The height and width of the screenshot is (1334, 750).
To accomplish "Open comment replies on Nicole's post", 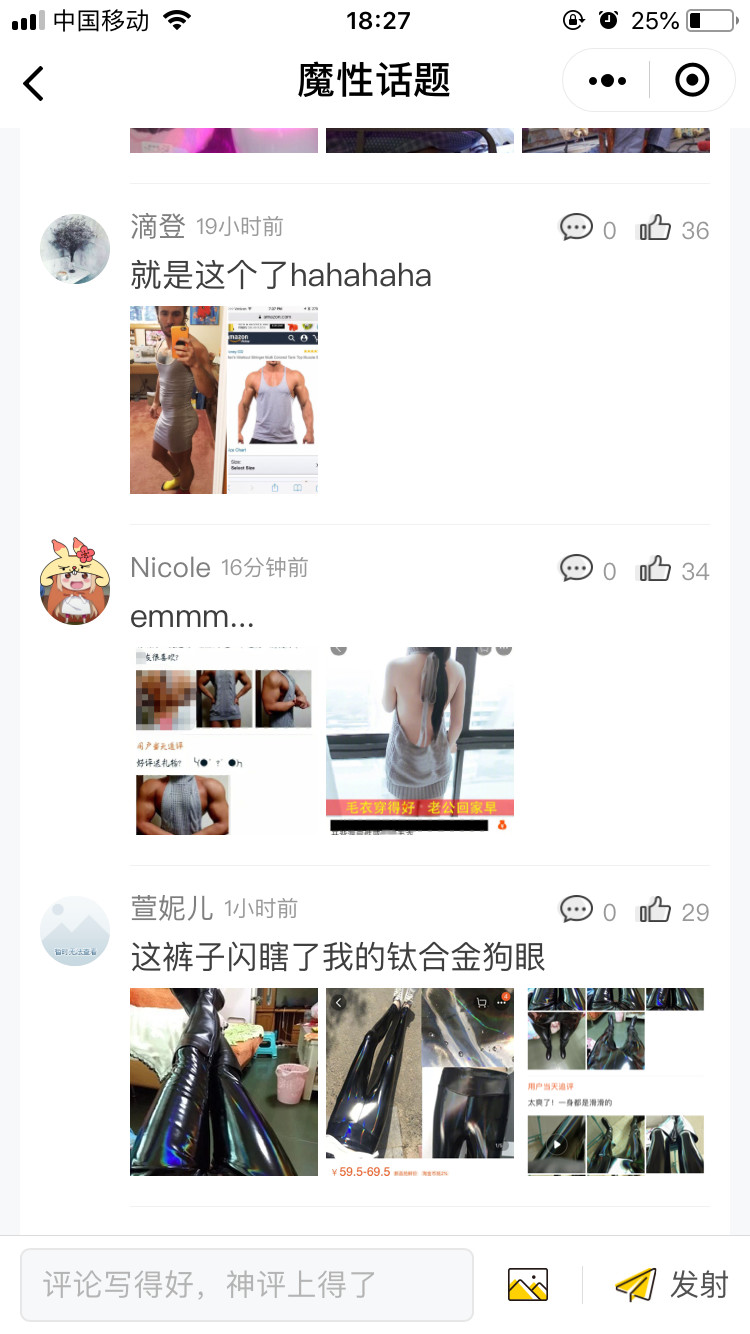I will (x=576, y=570).
